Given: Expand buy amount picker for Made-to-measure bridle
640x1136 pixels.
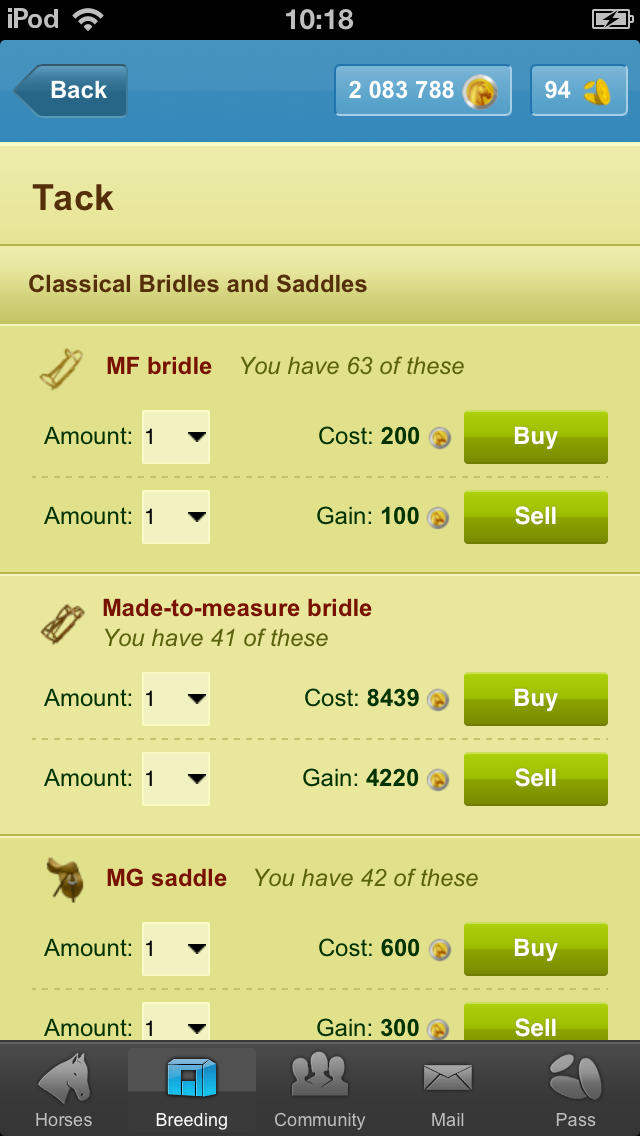Looking at the screenshot, I should tap(176, 699).
